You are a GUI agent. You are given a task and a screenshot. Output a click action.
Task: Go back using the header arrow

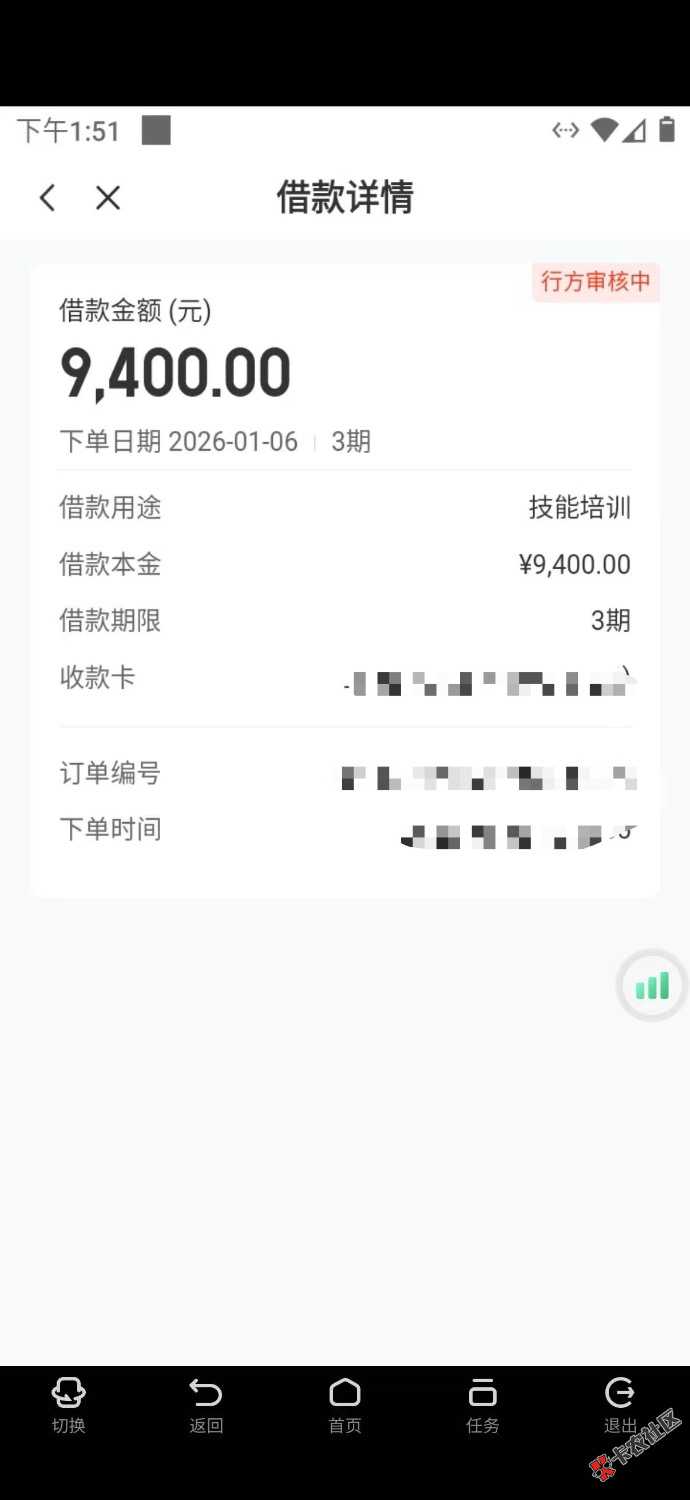coord(47,198)
